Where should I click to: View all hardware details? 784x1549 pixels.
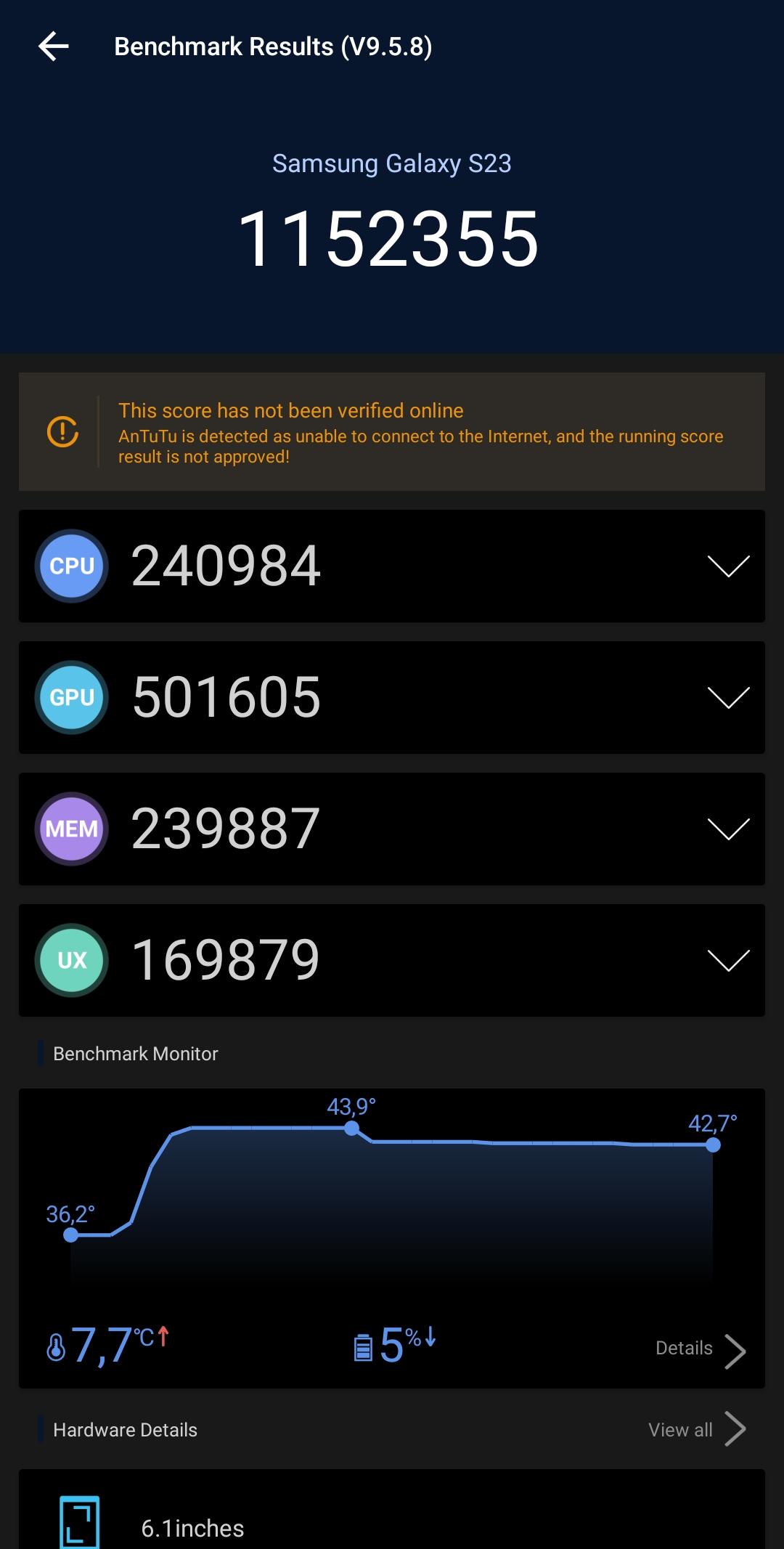pyautogui.click(x=697, y=1429)
